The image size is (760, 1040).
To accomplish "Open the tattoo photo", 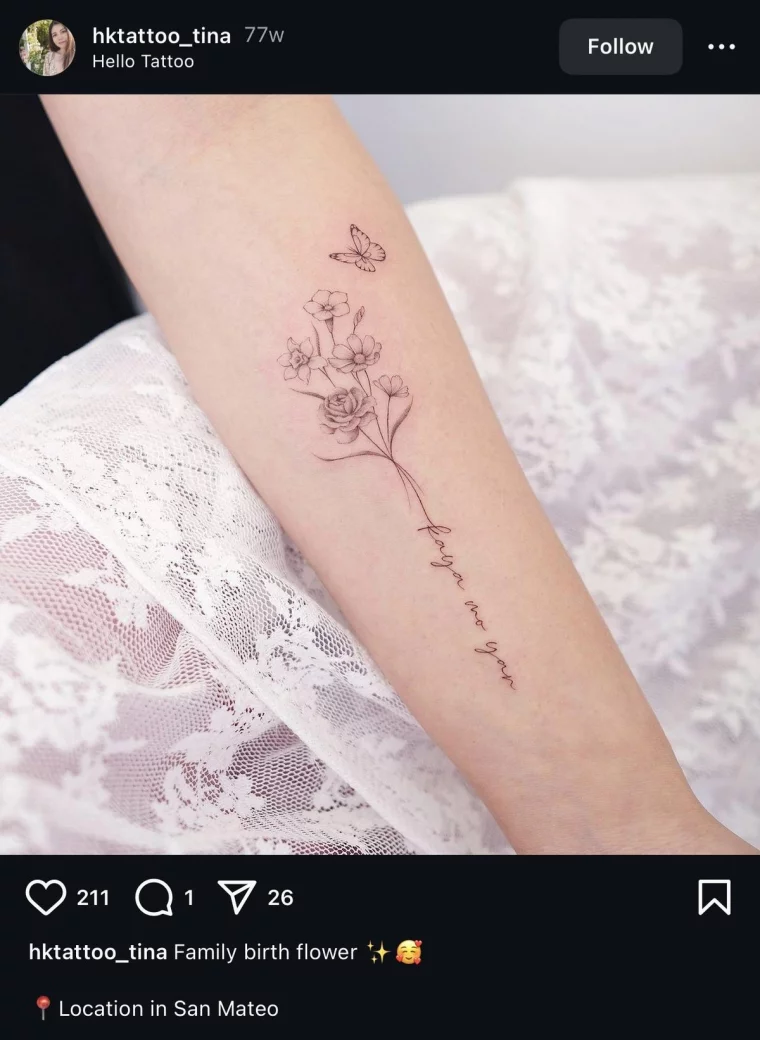I will pos(380,475).
